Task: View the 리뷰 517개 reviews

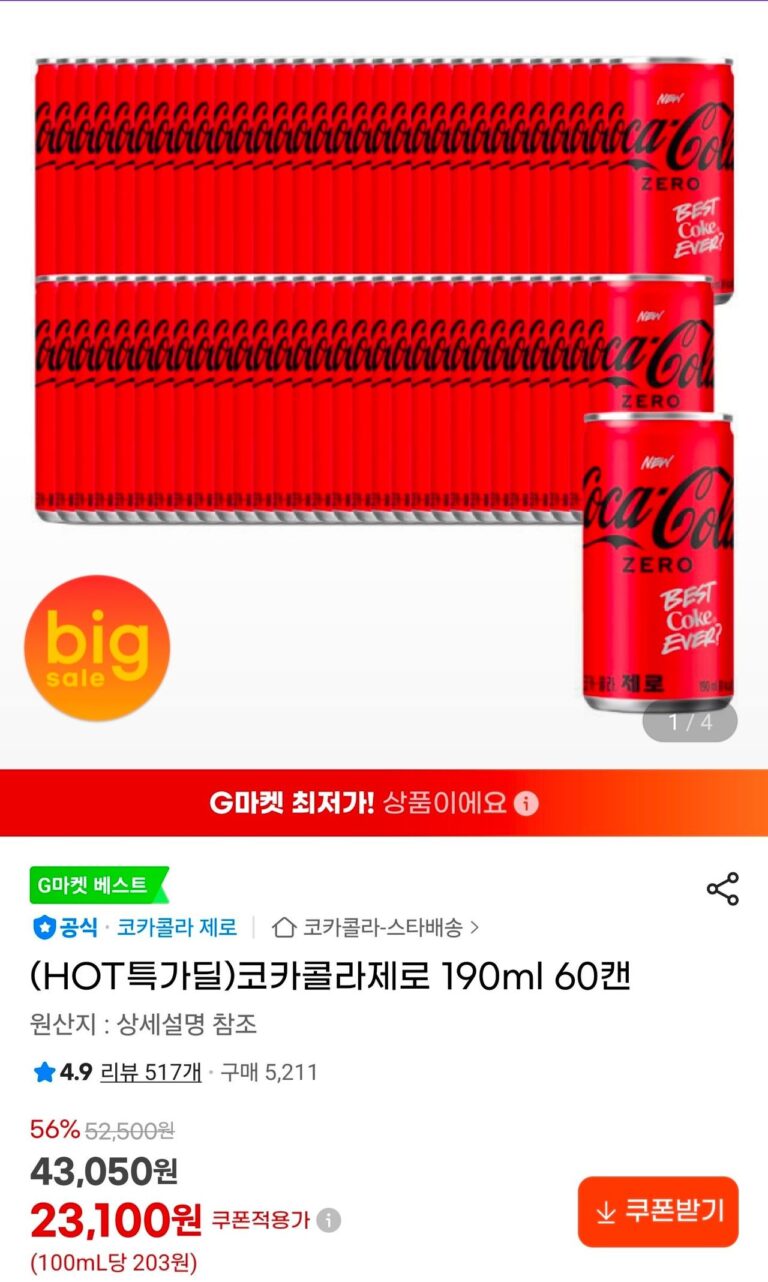Action: click(151, 1073)
